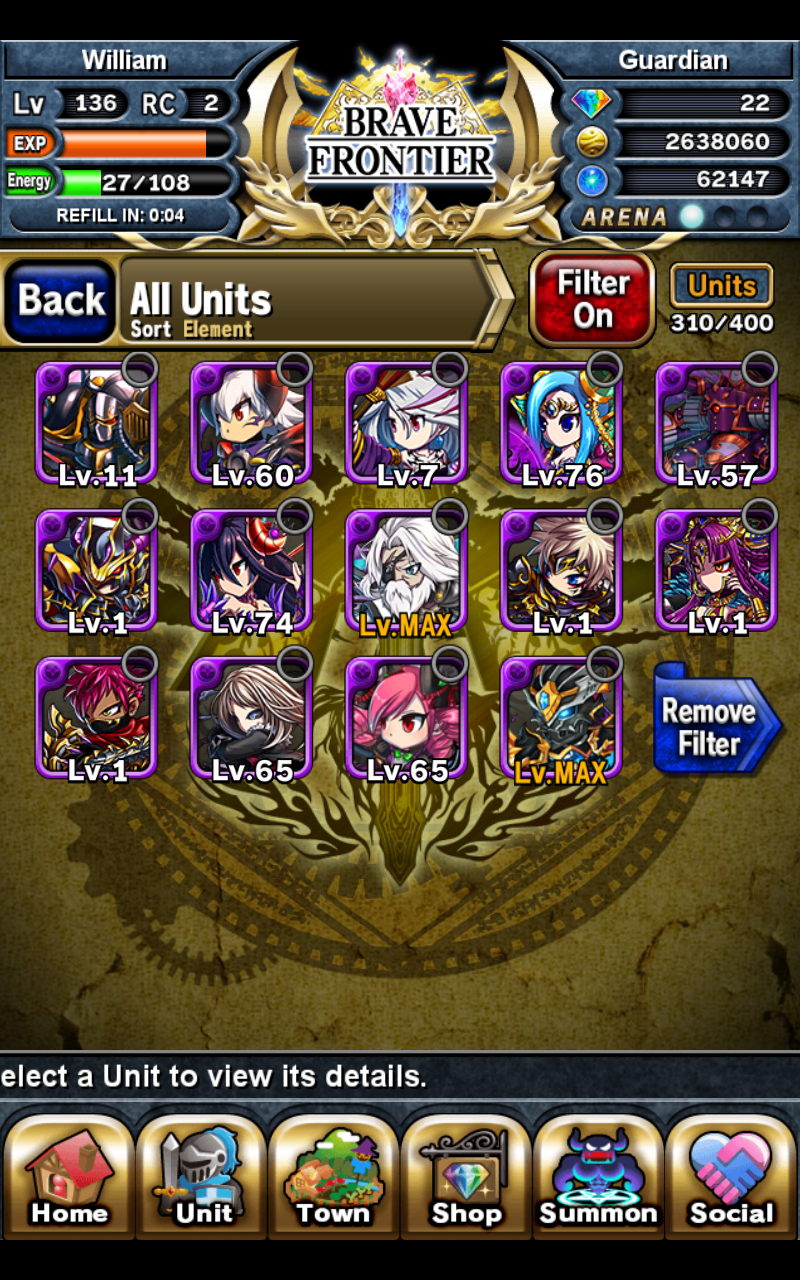This screenshot has width=800, height=1280.
Task: Open the Shop tab
Action: 465,1171
